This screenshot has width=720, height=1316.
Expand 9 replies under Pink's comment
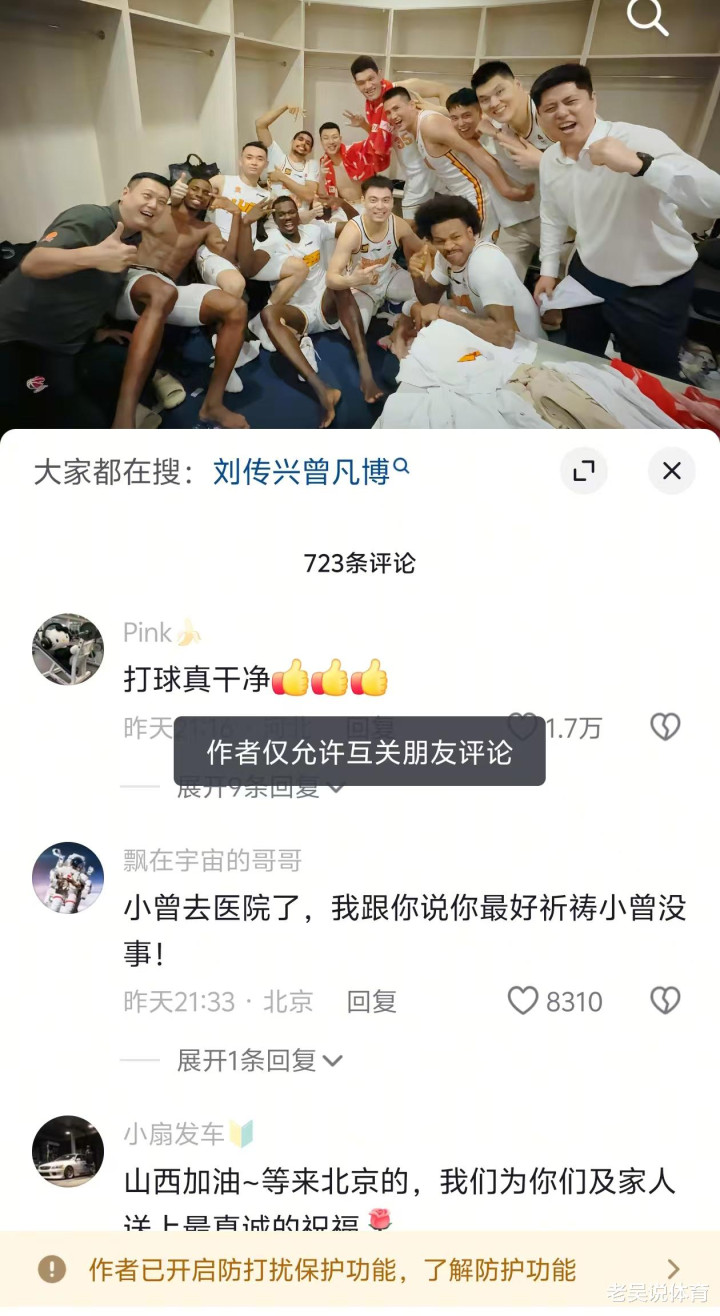point(260,787)
